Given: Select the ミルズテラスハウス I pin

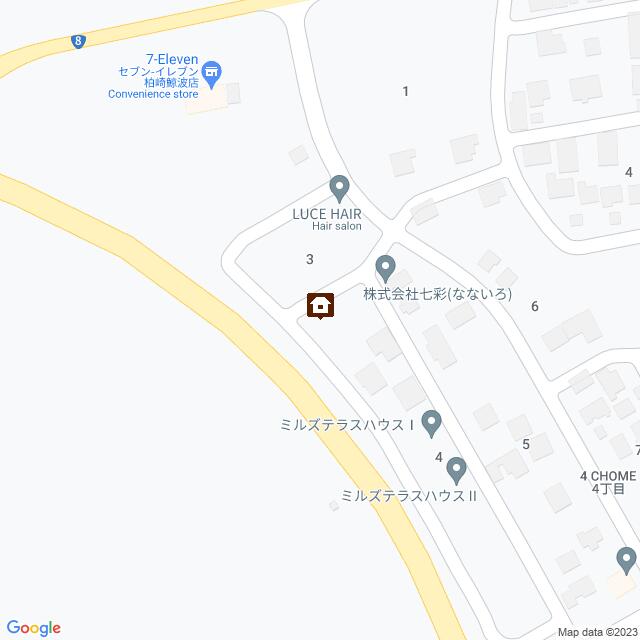Looking at the screenshot, I should 431,422.
